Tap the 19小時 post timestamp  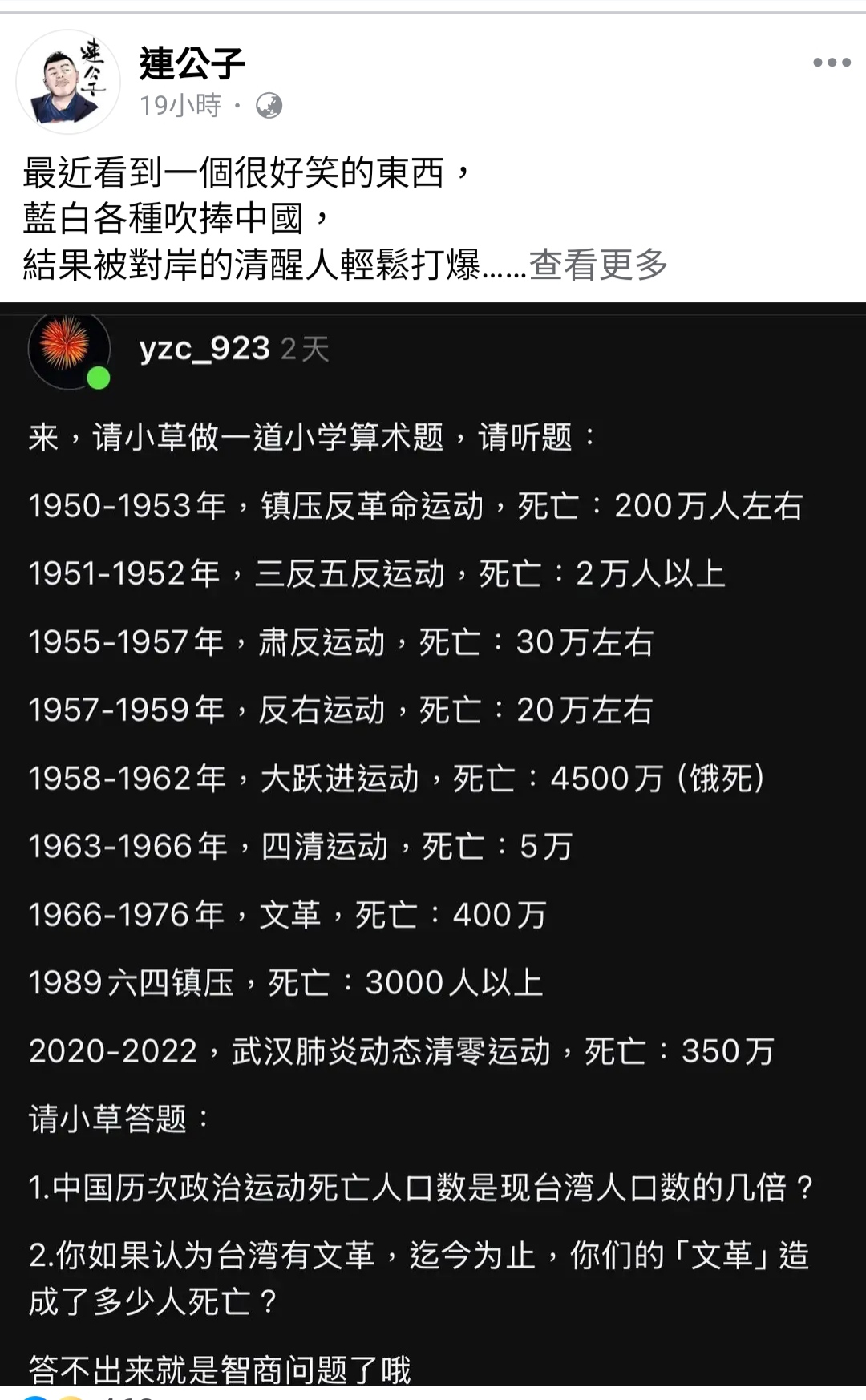(180, 105)
